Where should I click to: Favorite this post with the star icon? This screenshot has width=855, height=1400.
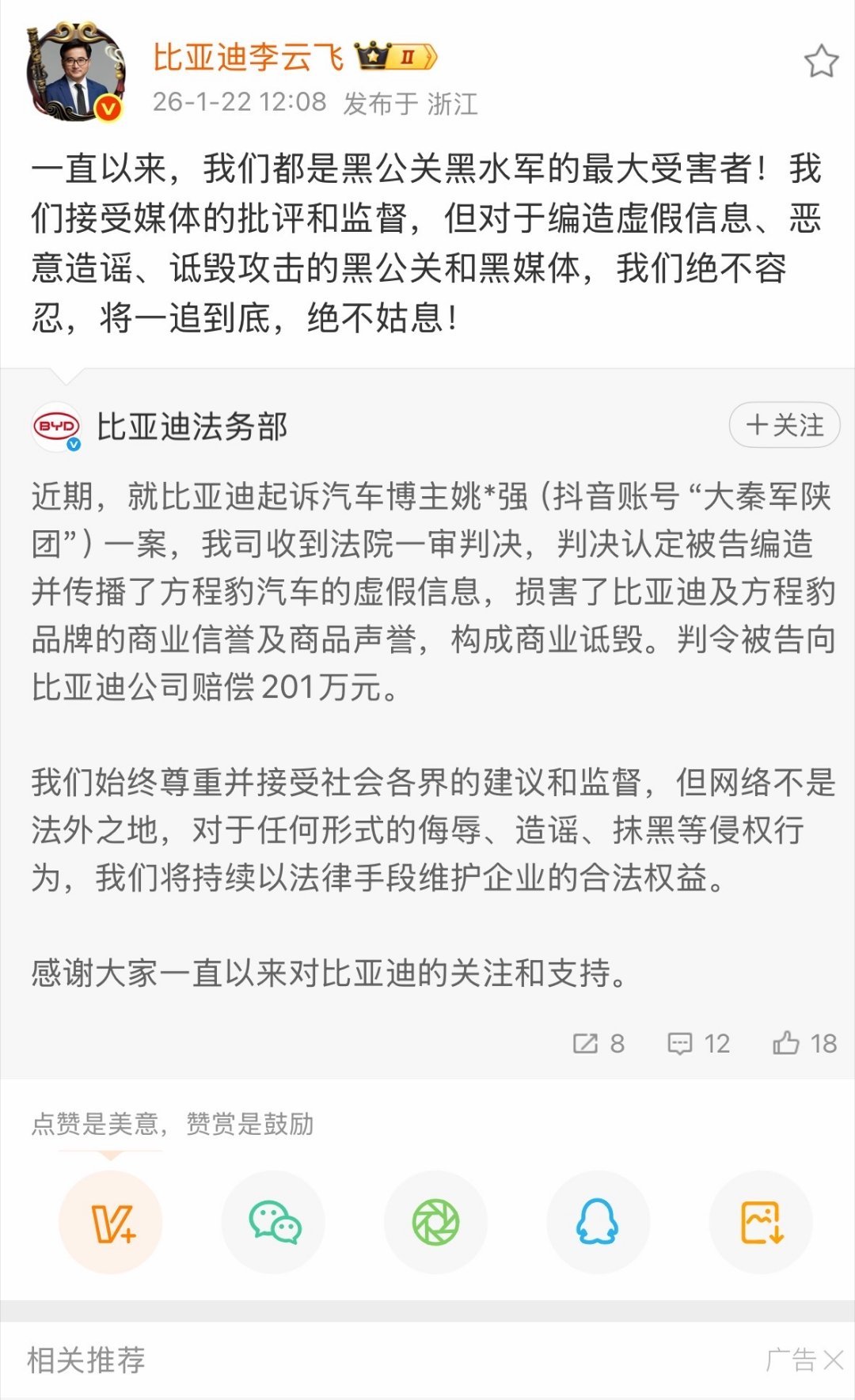click(x=821, y=62)
